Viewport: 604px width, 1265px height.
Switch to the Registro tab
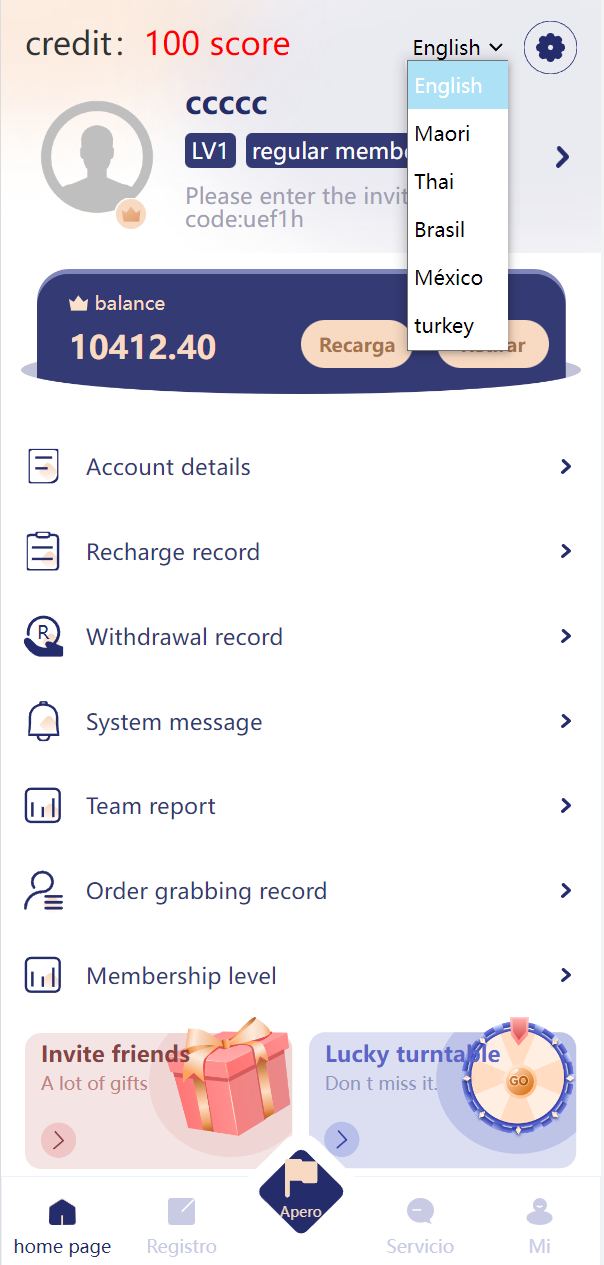pyautogui.click(x=181, y=1225)
